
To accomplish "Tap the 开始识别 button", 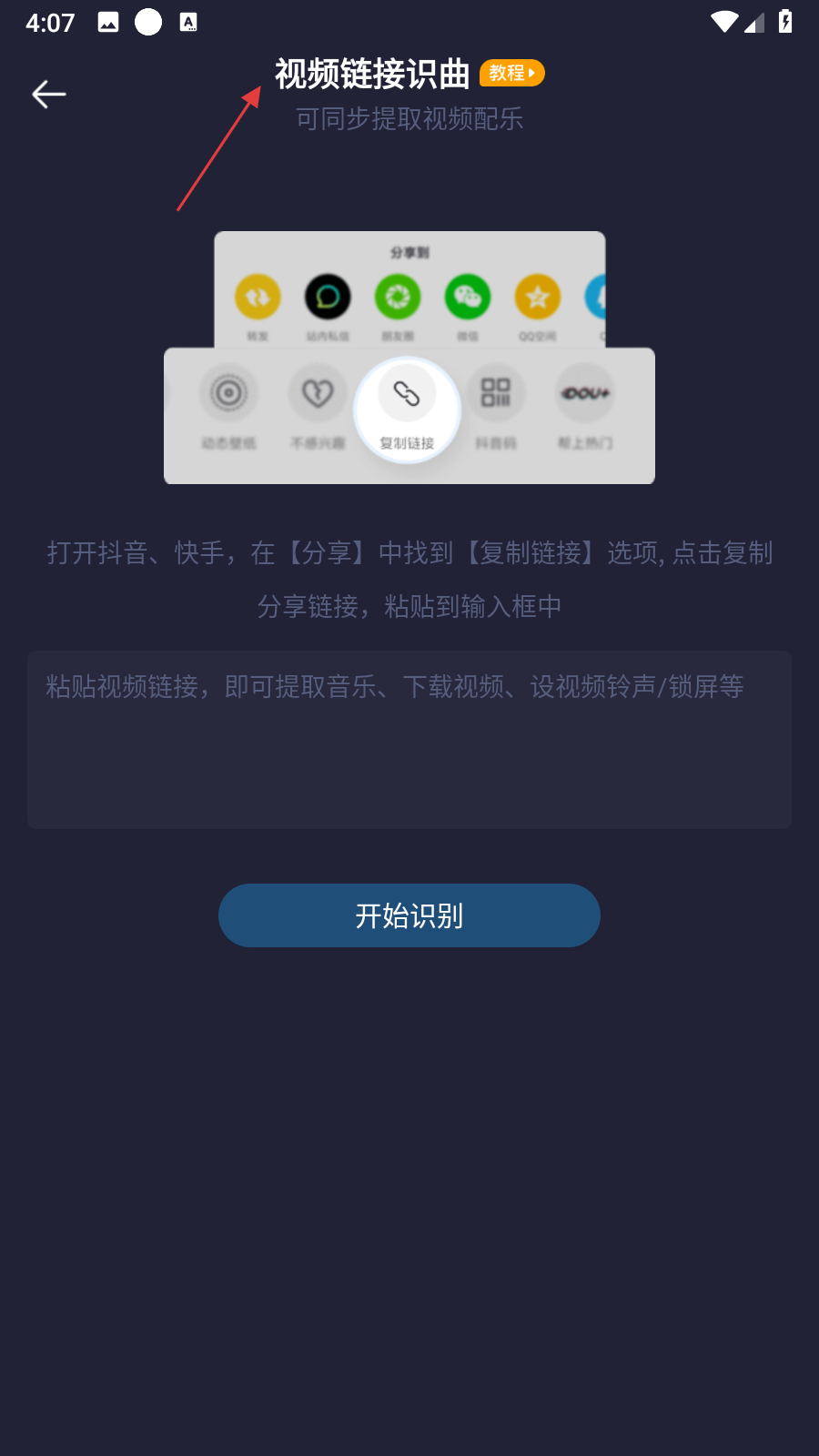I will pyautogui.click(x=409, y=915).
